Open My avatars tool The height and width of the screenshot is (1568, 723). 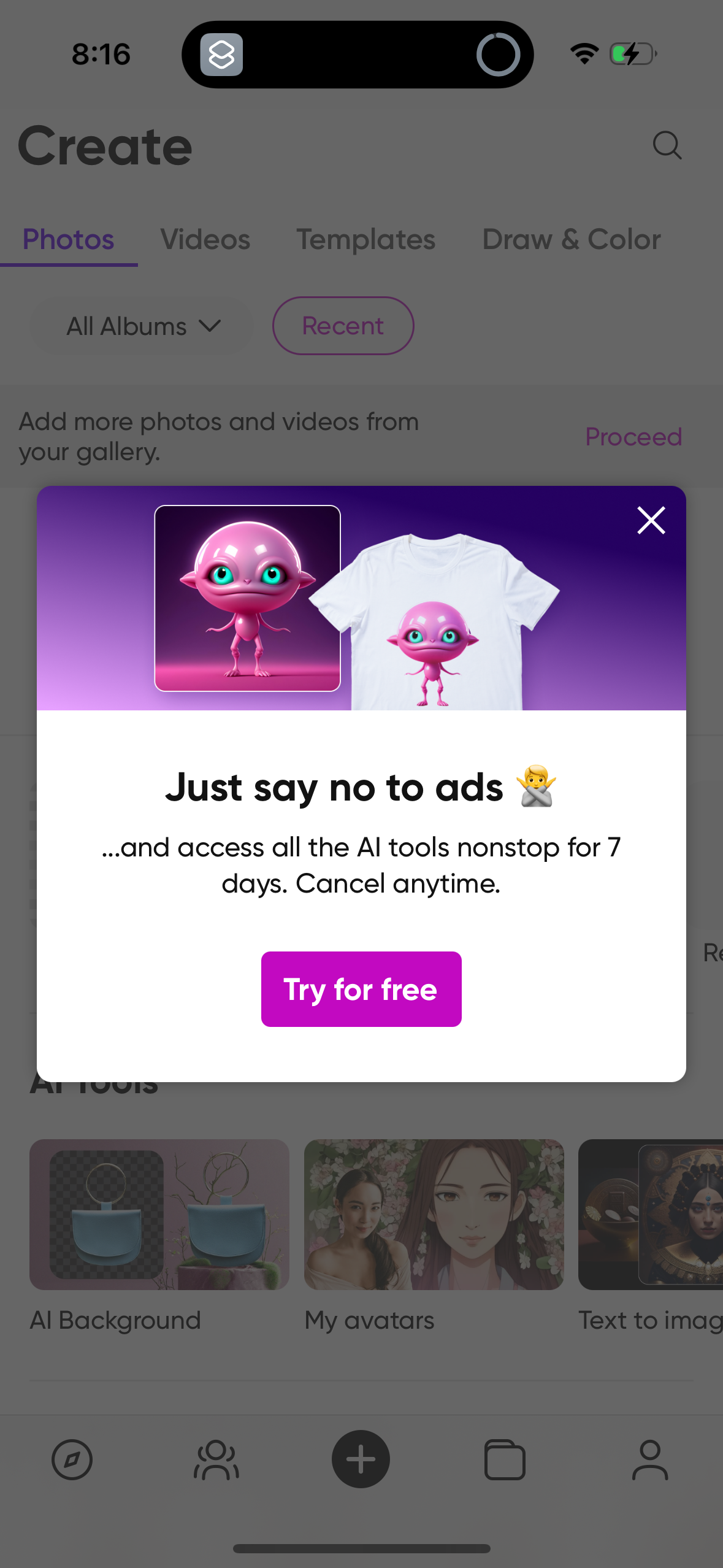[434, 1215]
